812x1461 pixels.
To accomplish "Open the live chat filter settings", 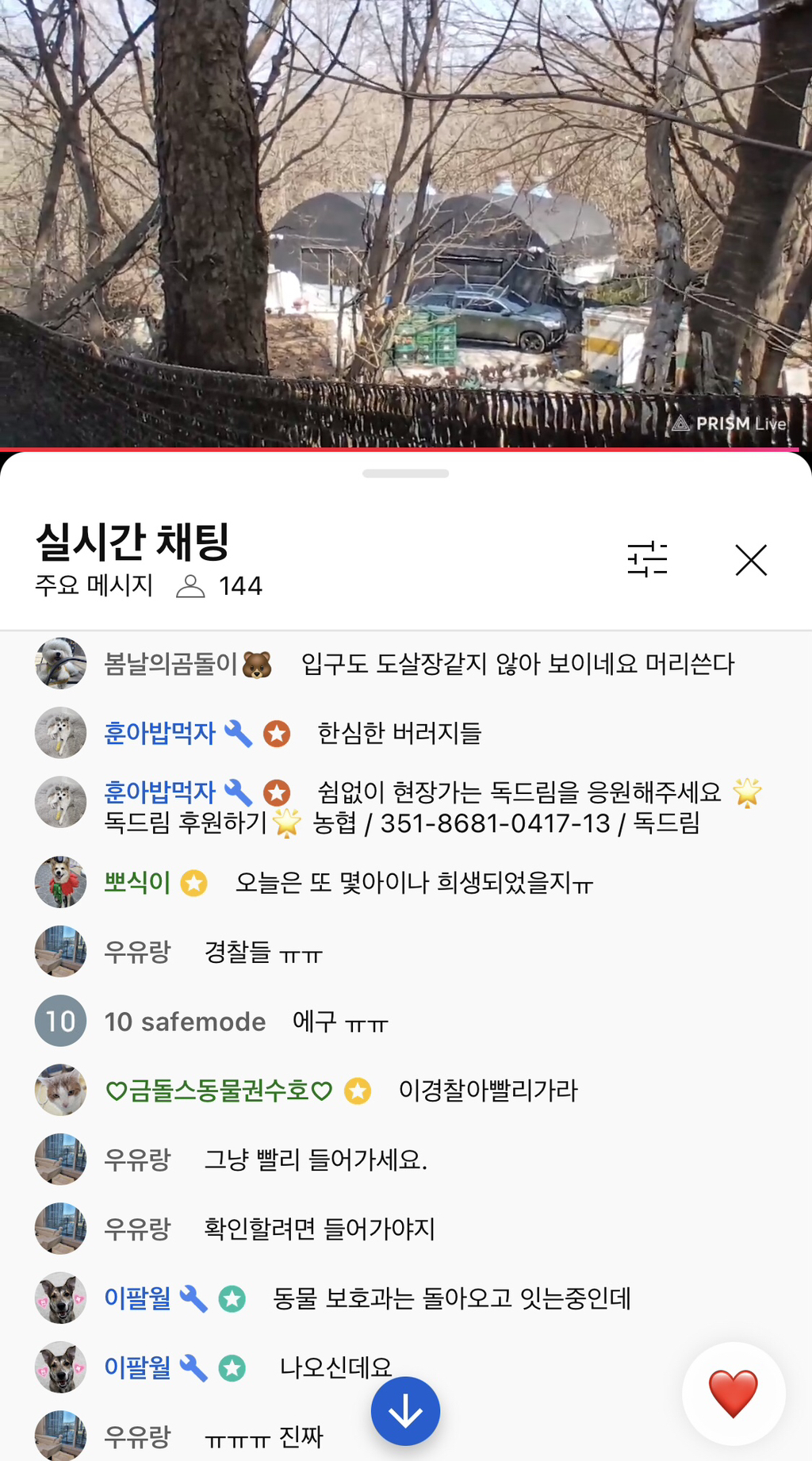I will coord(647,560).
